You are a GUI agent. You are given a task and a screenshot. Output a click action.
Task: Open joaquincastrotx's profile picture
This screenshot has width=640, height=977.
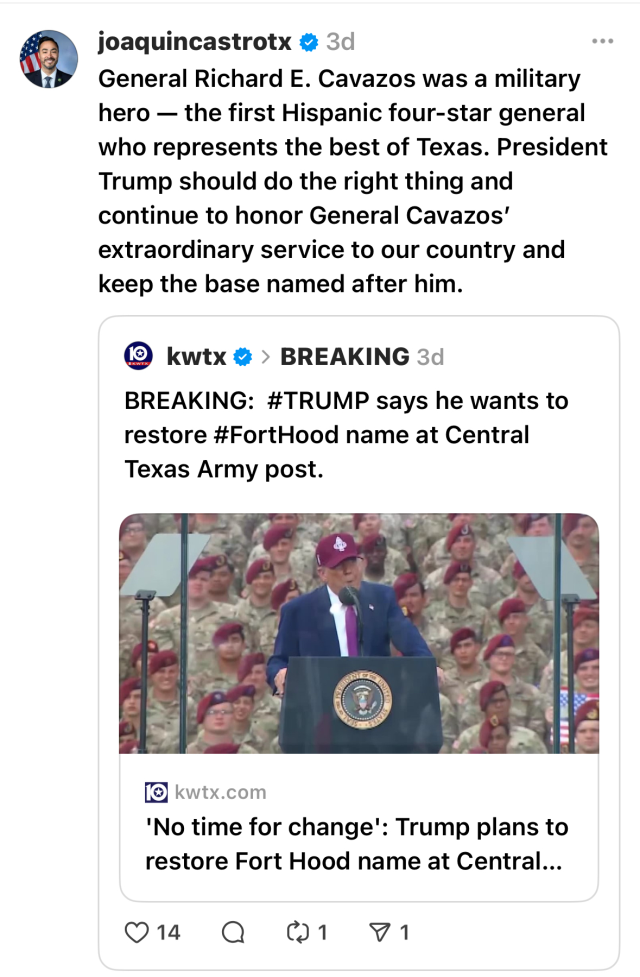click(49, 59)
